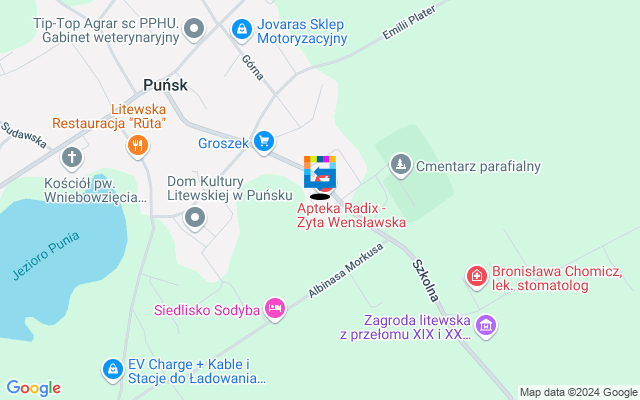
Task: Open the EV Charge + Kable pin
Action: pyautogui.click(x=113, y=371)
